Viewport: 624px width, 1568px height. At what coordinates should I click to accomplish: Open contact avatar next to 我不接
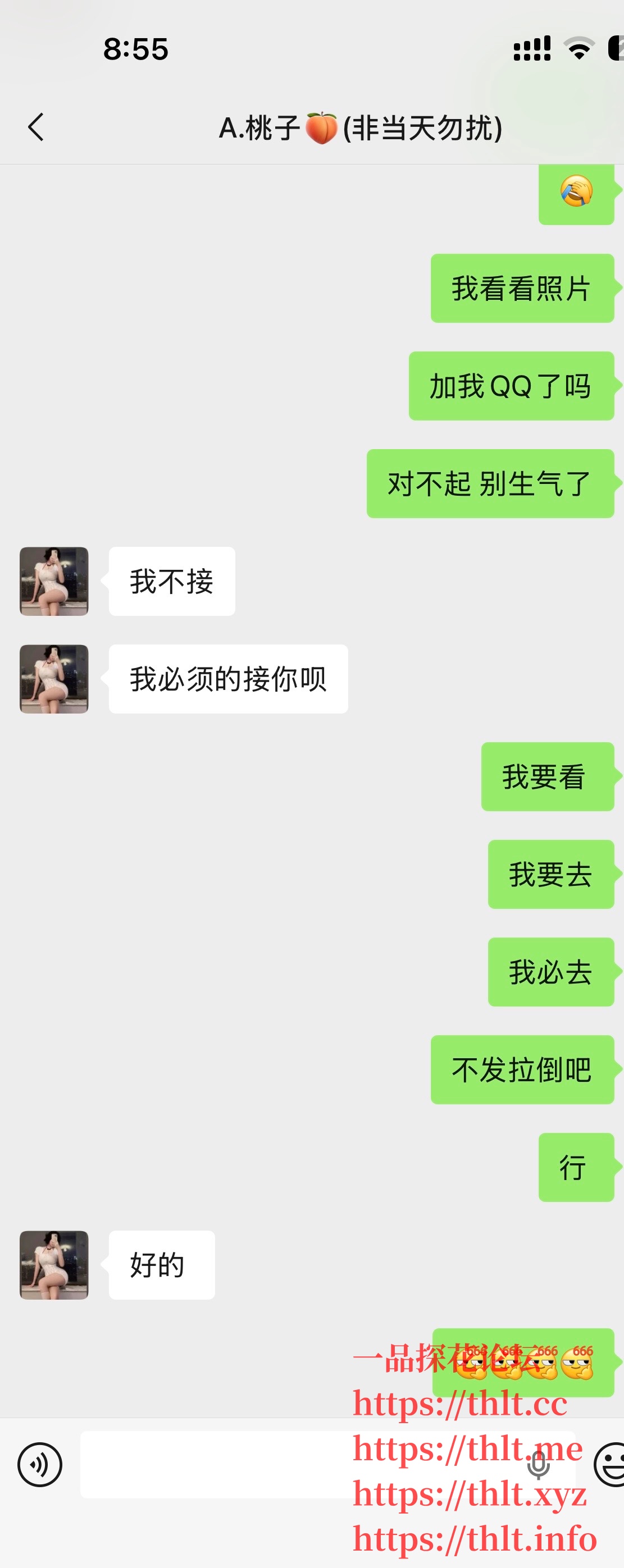(54, 580)
